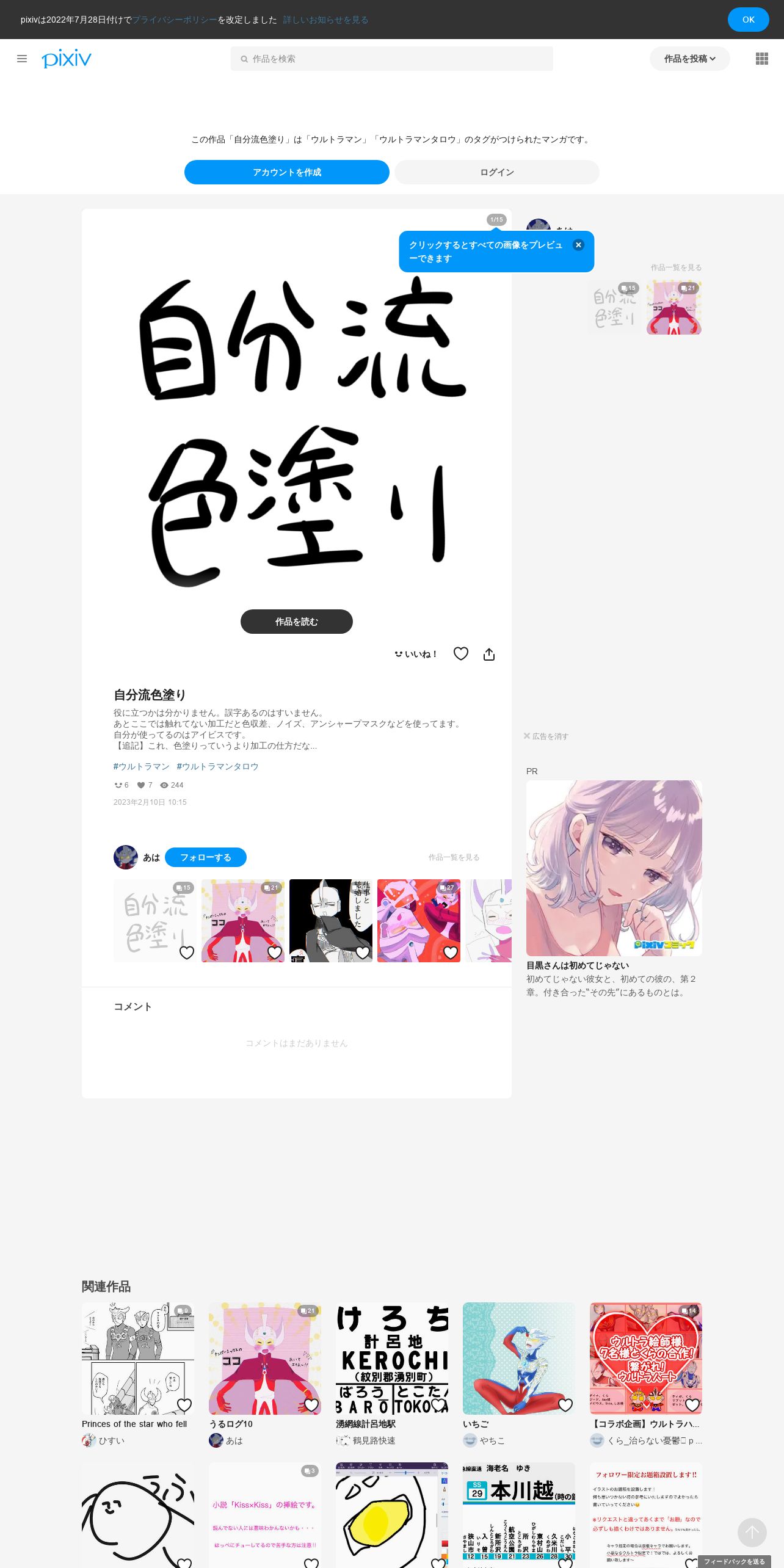Send feedback via フィードバックを送る

pos(735,1561)
